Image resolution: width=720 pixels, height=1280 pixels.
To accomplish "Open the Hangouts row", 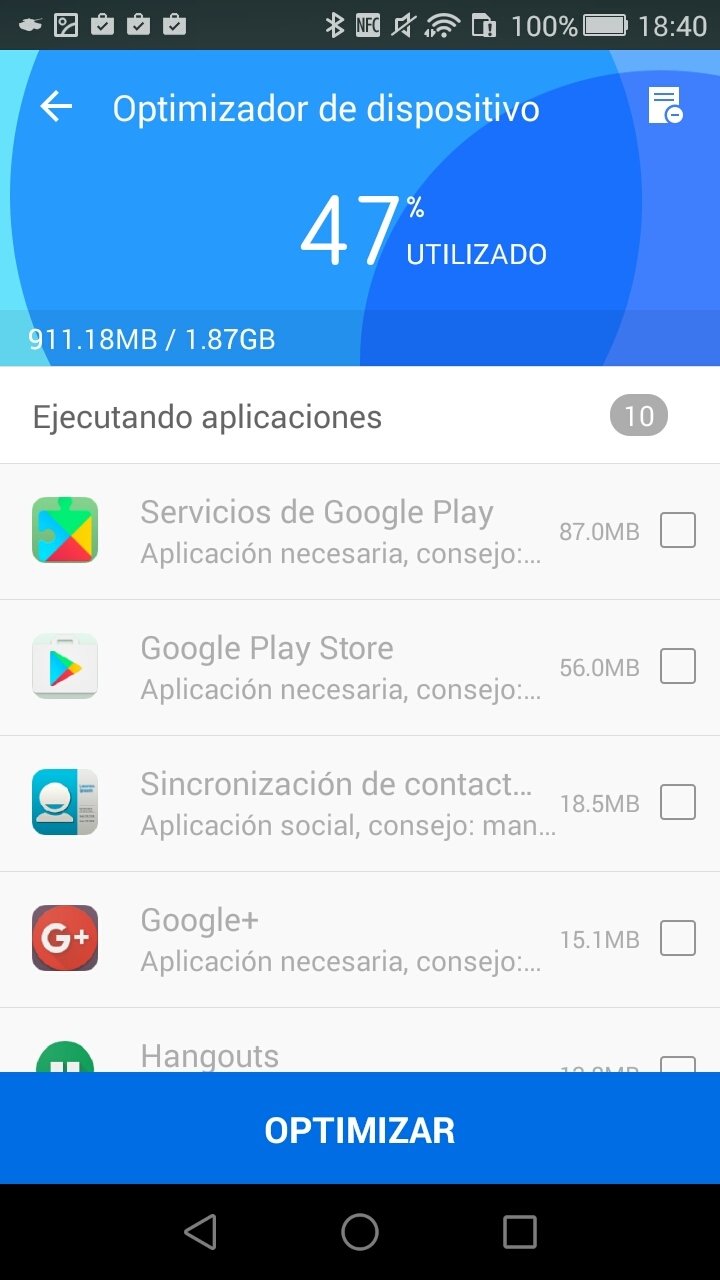I will tap(360, 1041).
